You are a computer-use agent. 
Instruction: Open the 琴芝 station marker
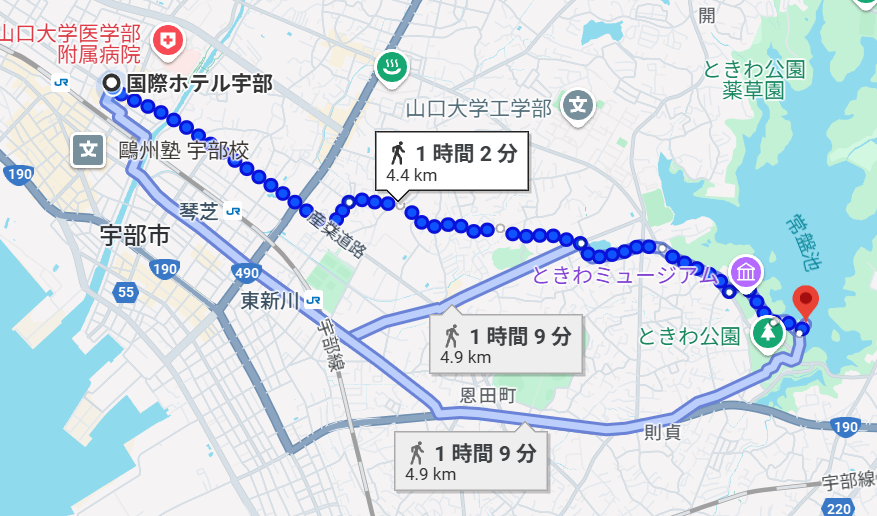[233, 211]
